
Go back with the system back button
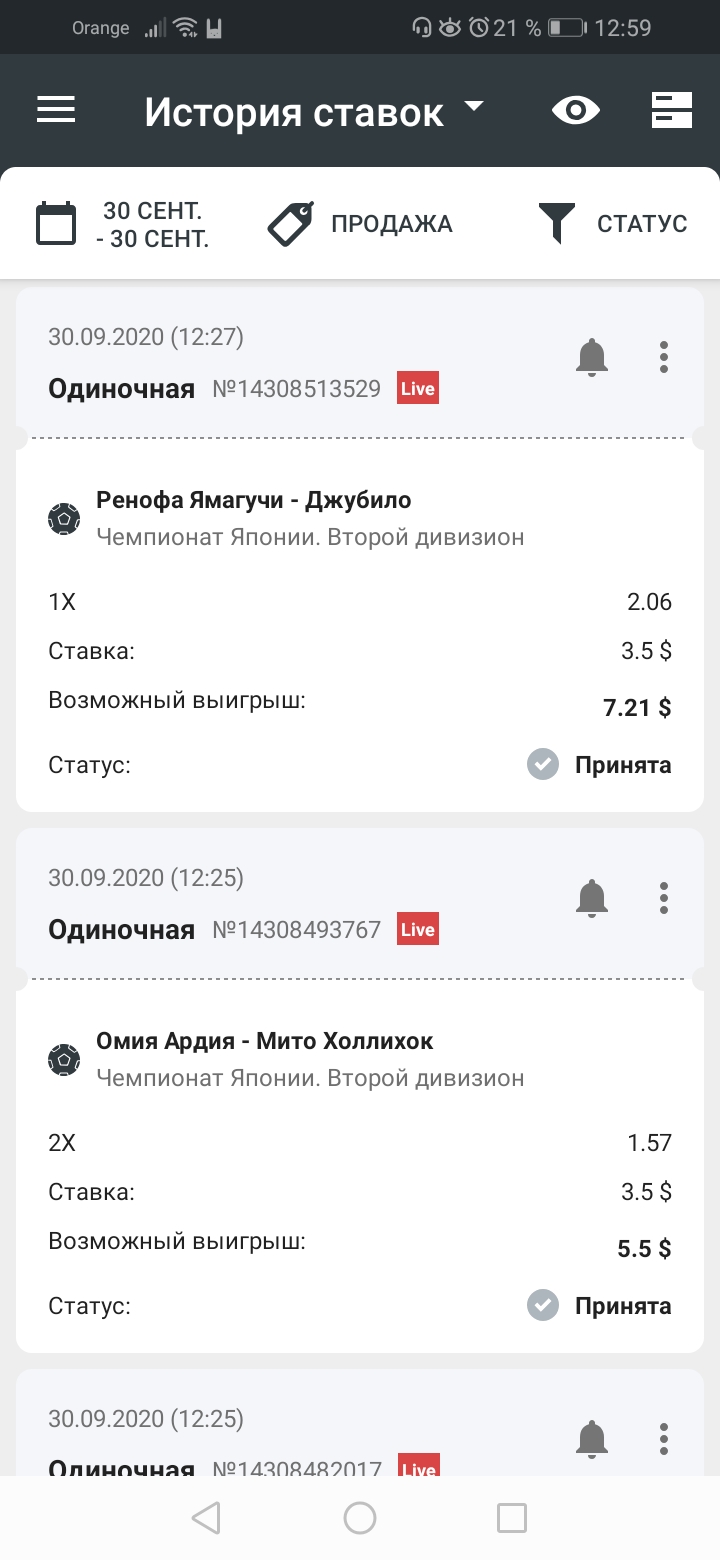click(206, 1518)
